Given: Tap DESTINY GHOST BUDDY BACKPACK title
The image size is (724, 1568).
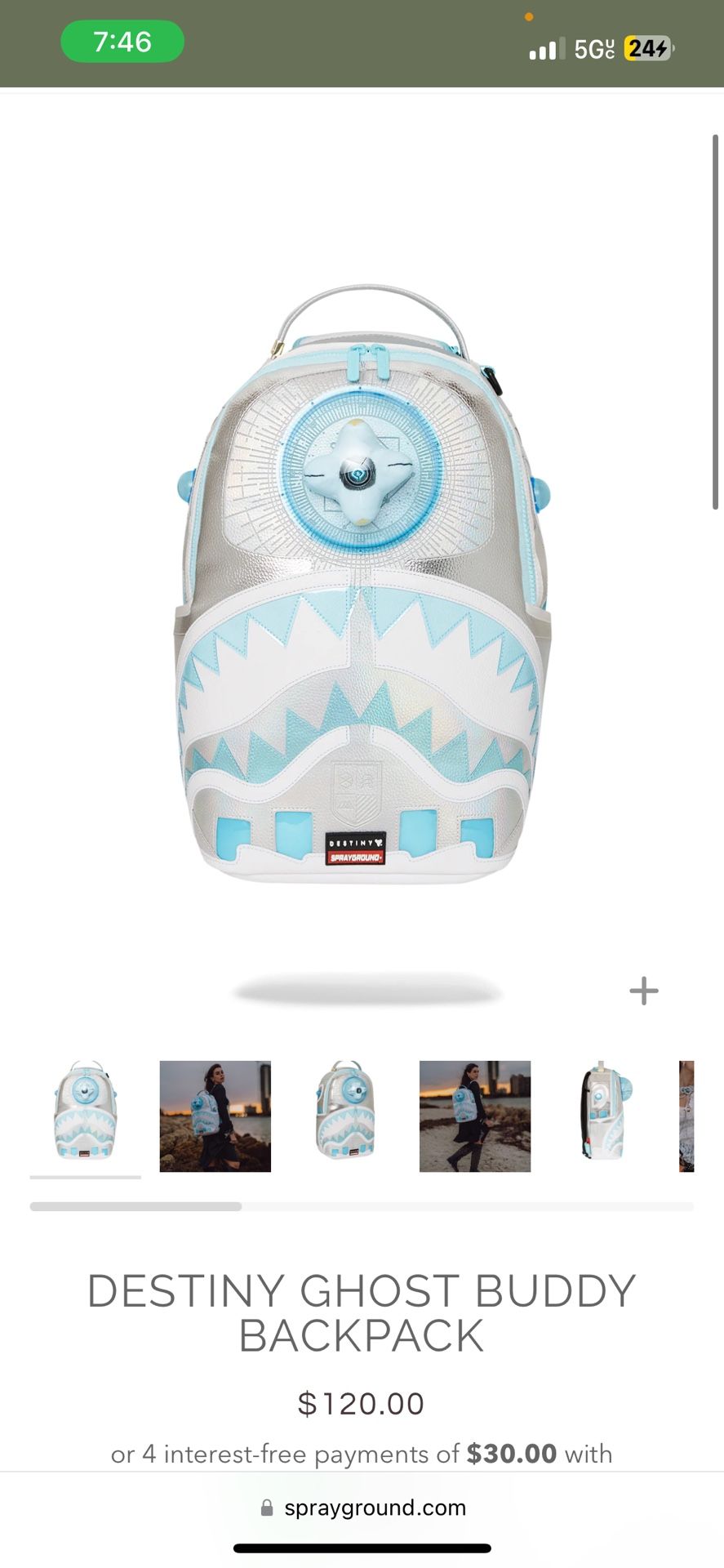Looking at the screenshot, I should coord(362,1311).
